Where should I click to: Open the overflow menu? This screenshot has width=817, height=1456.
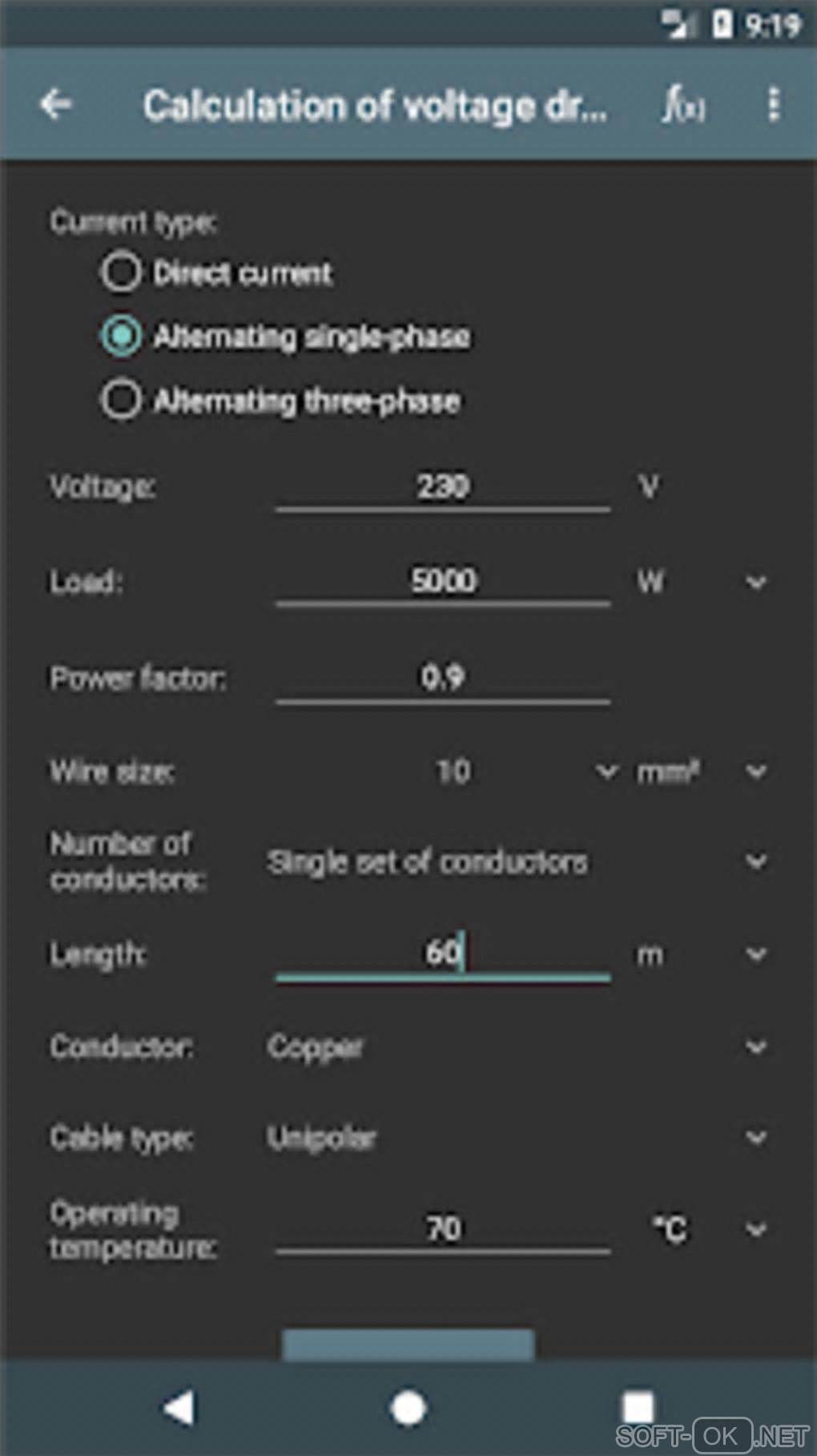(x=773, y=104)
